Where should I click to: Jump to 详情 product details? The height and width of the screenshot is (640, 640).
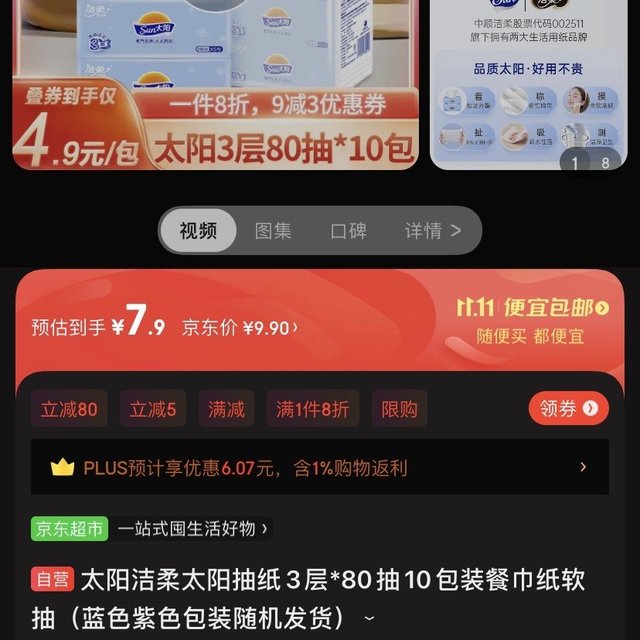coord(432,231)
